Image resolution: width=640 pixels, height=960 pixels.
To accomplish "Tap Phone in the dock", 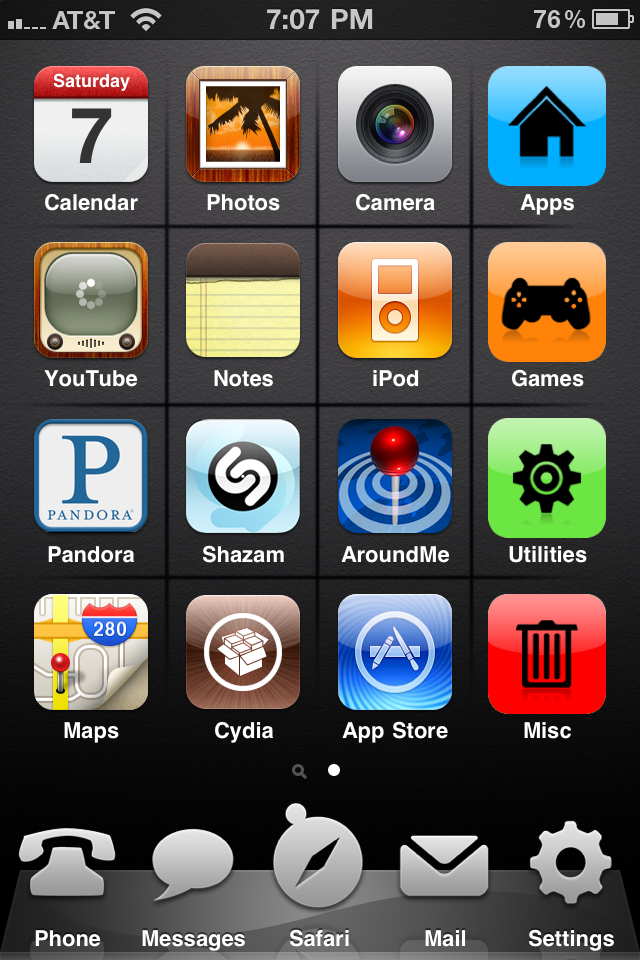I will coord(68,868).
